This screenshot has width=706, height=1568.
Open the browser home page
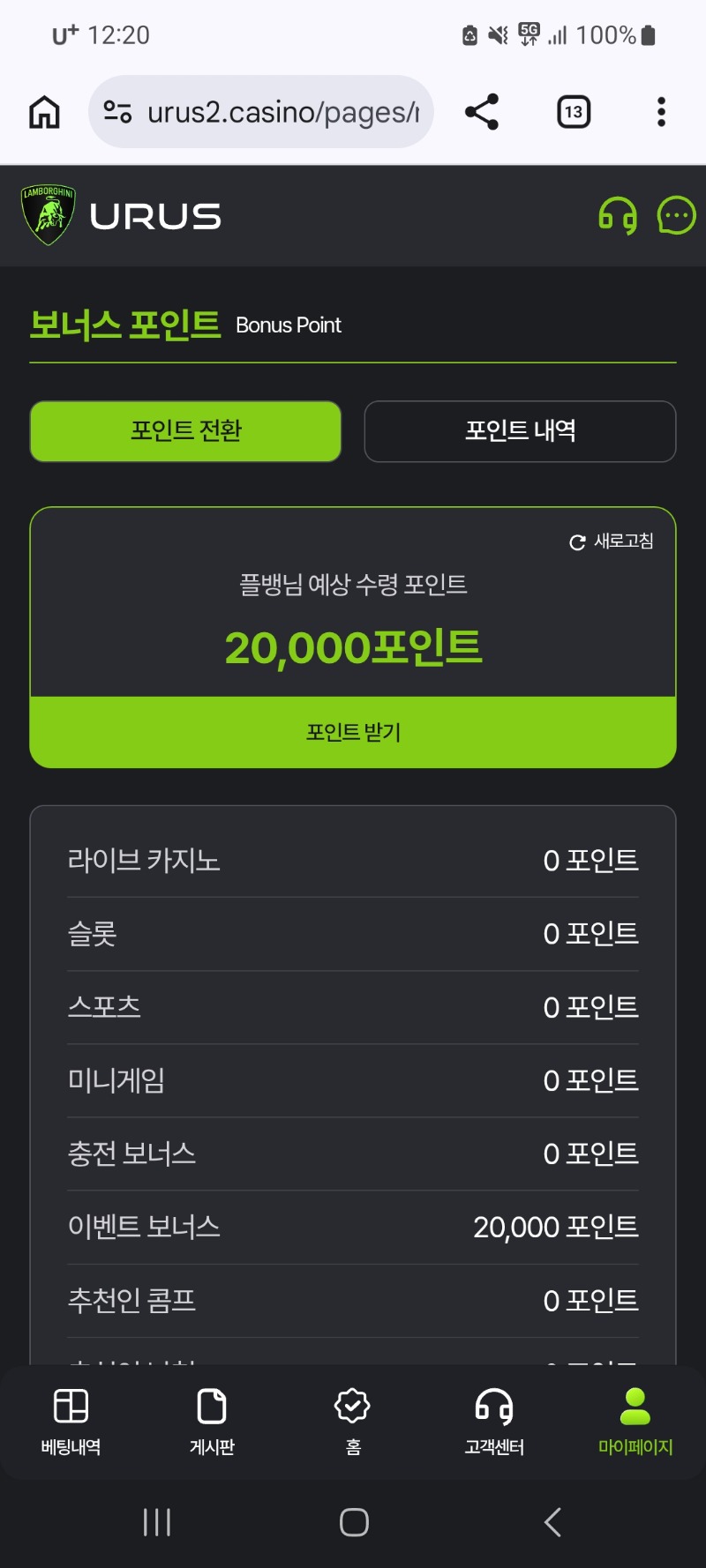click(x=44, y=112)
